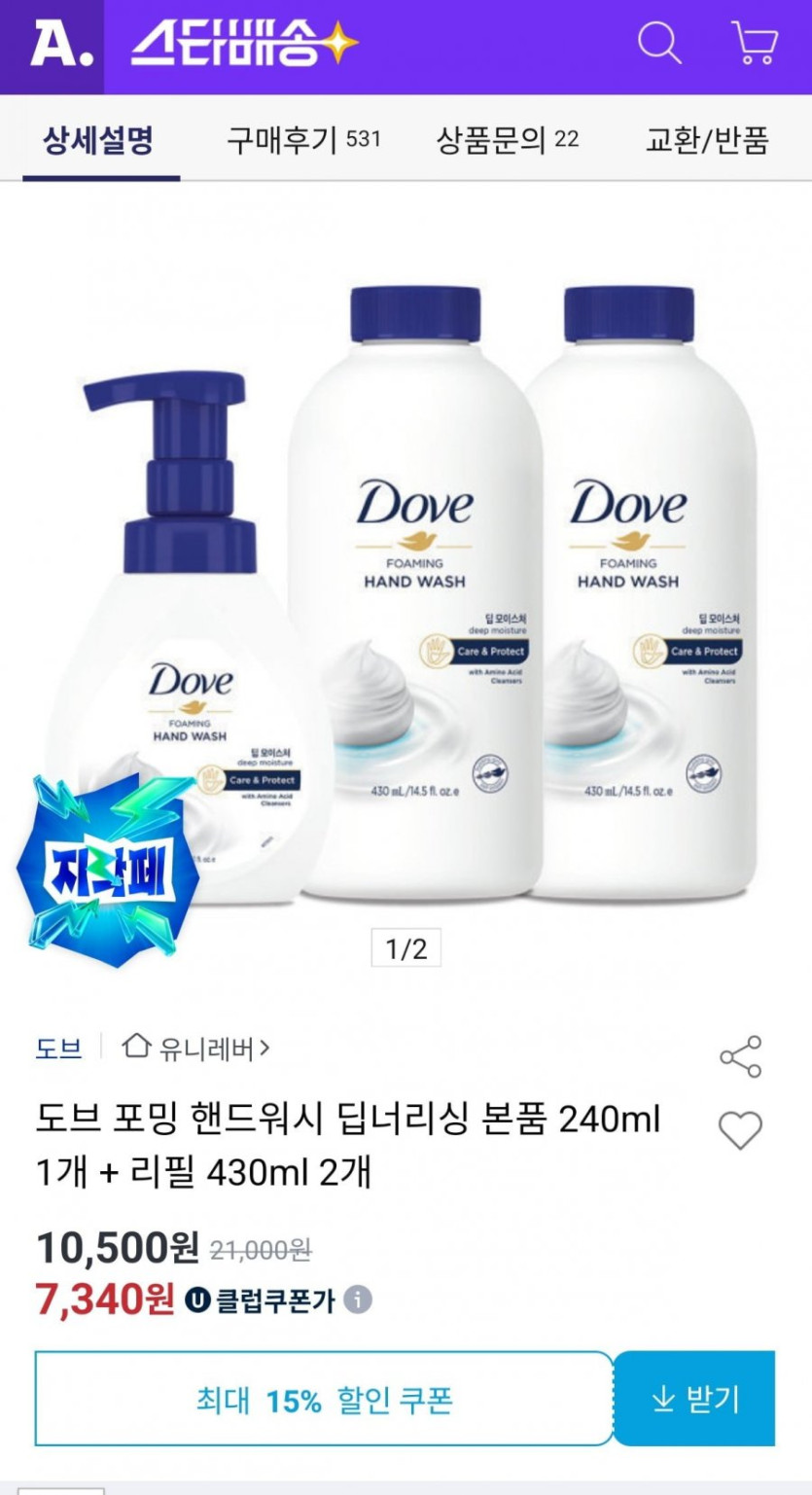This screenshot has width=812, height=1495.
Task: Open the 도브 brand link
Action: click(58, 1049)
